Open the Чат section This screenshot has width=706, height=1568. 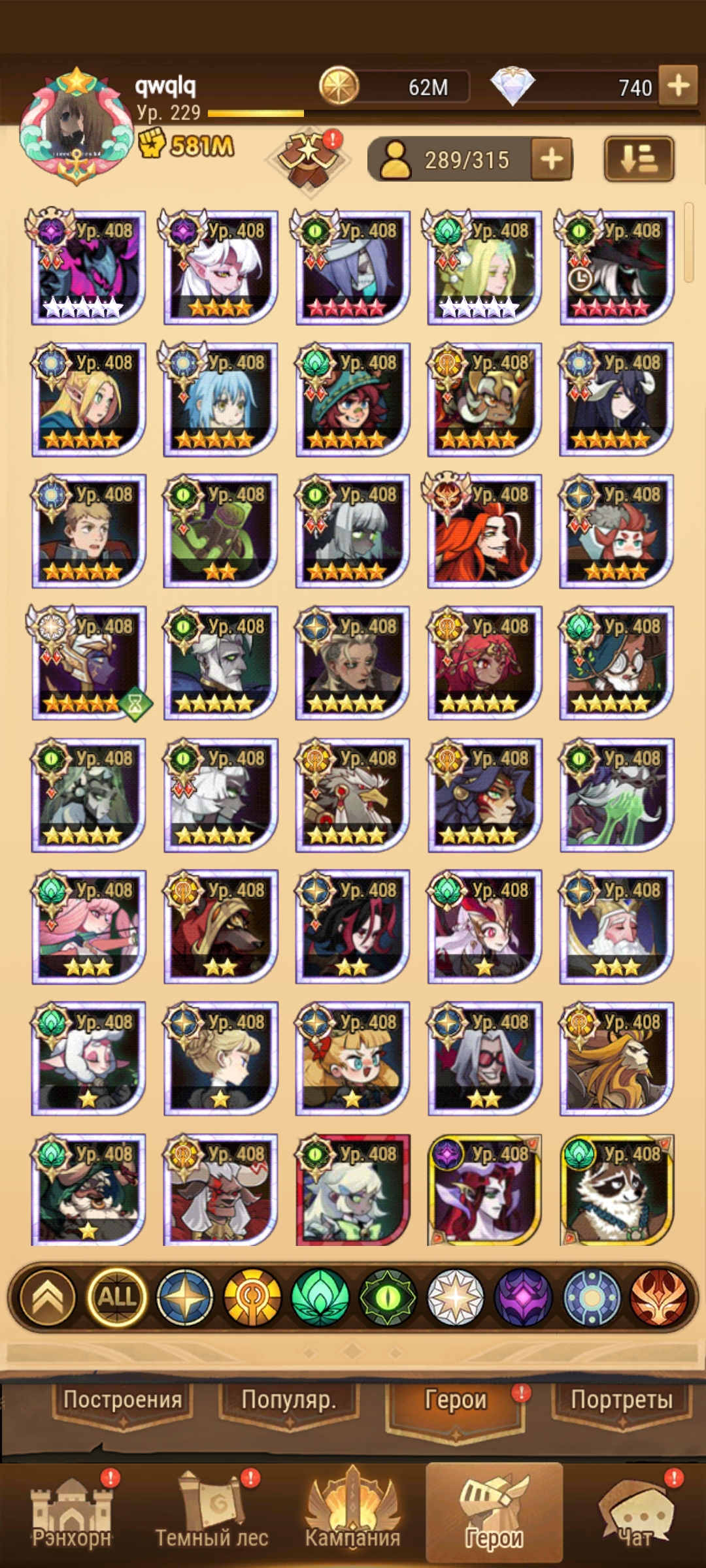click(x=635, y=1514)
